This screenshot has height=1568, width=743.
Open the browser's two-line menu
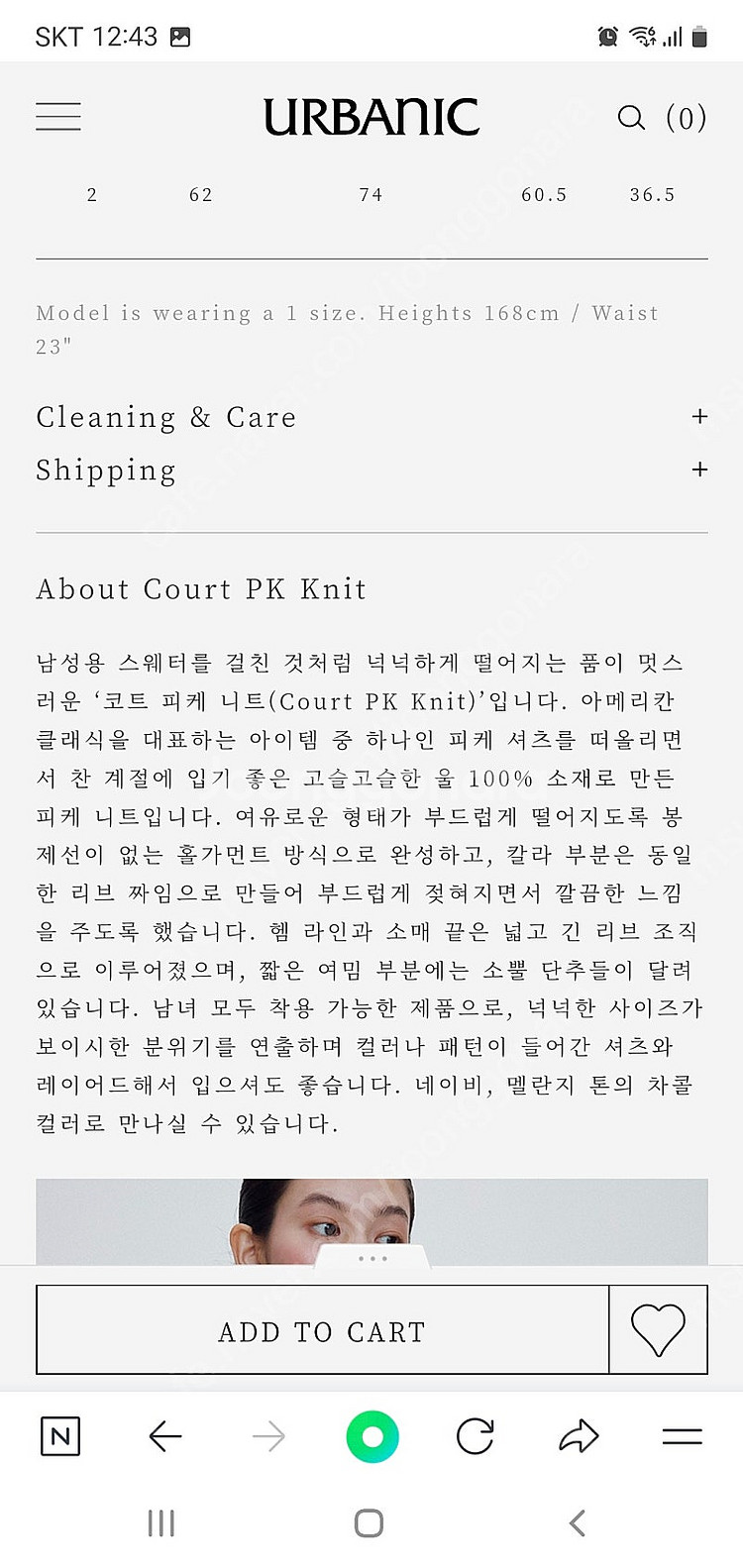click(x=683, y=1436)
